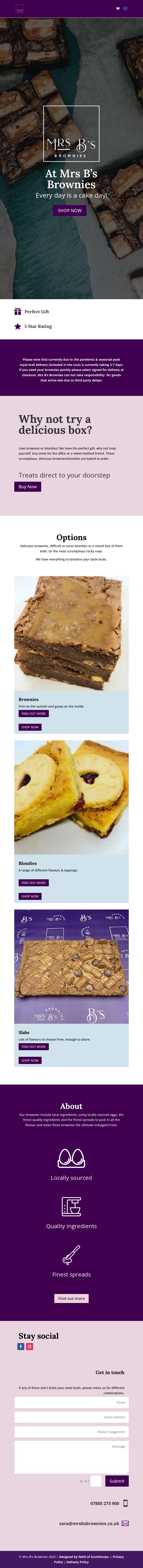Open the shopping cart icon
143x1568 pixels.
(x=117, y=9)
